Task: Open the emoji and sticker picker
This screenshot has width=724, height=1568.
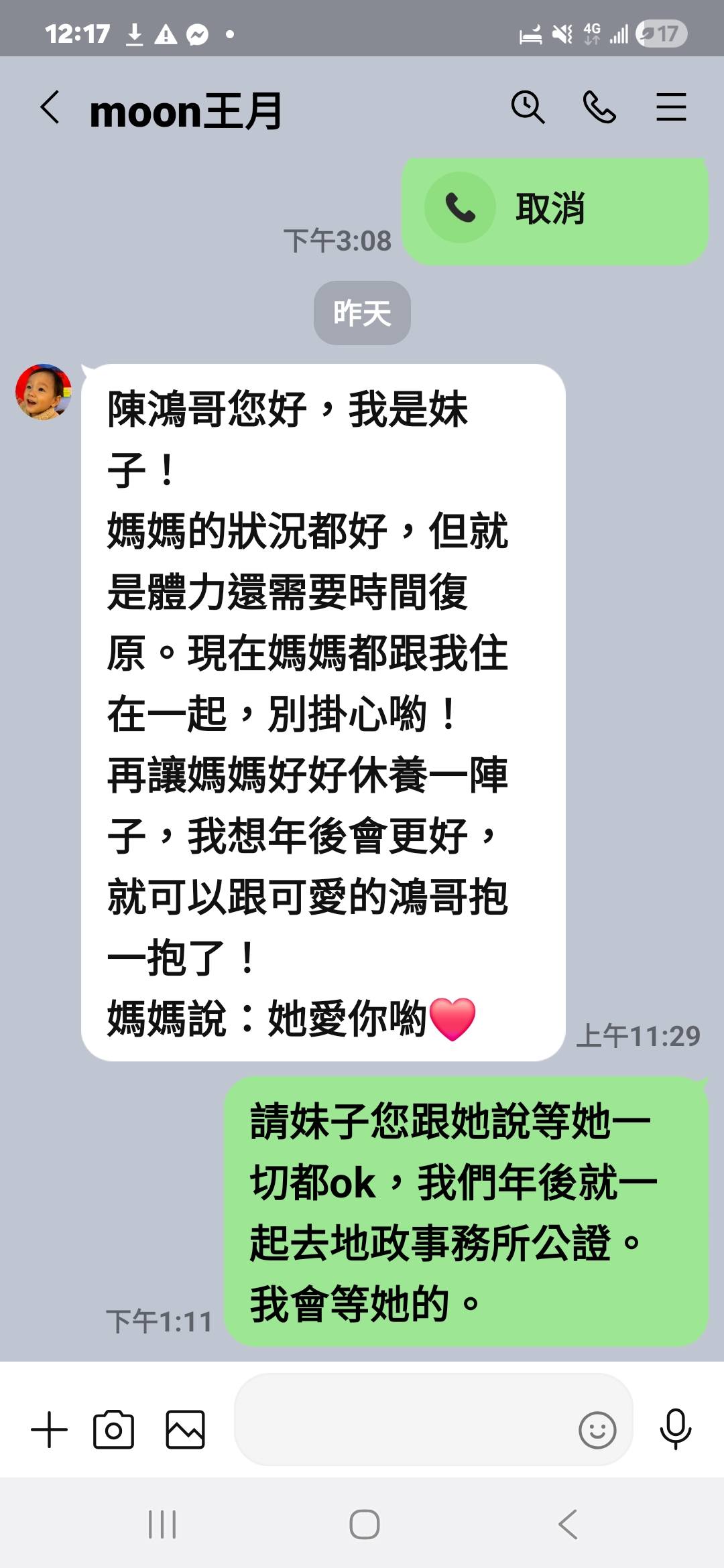Action: point(597,1431)
